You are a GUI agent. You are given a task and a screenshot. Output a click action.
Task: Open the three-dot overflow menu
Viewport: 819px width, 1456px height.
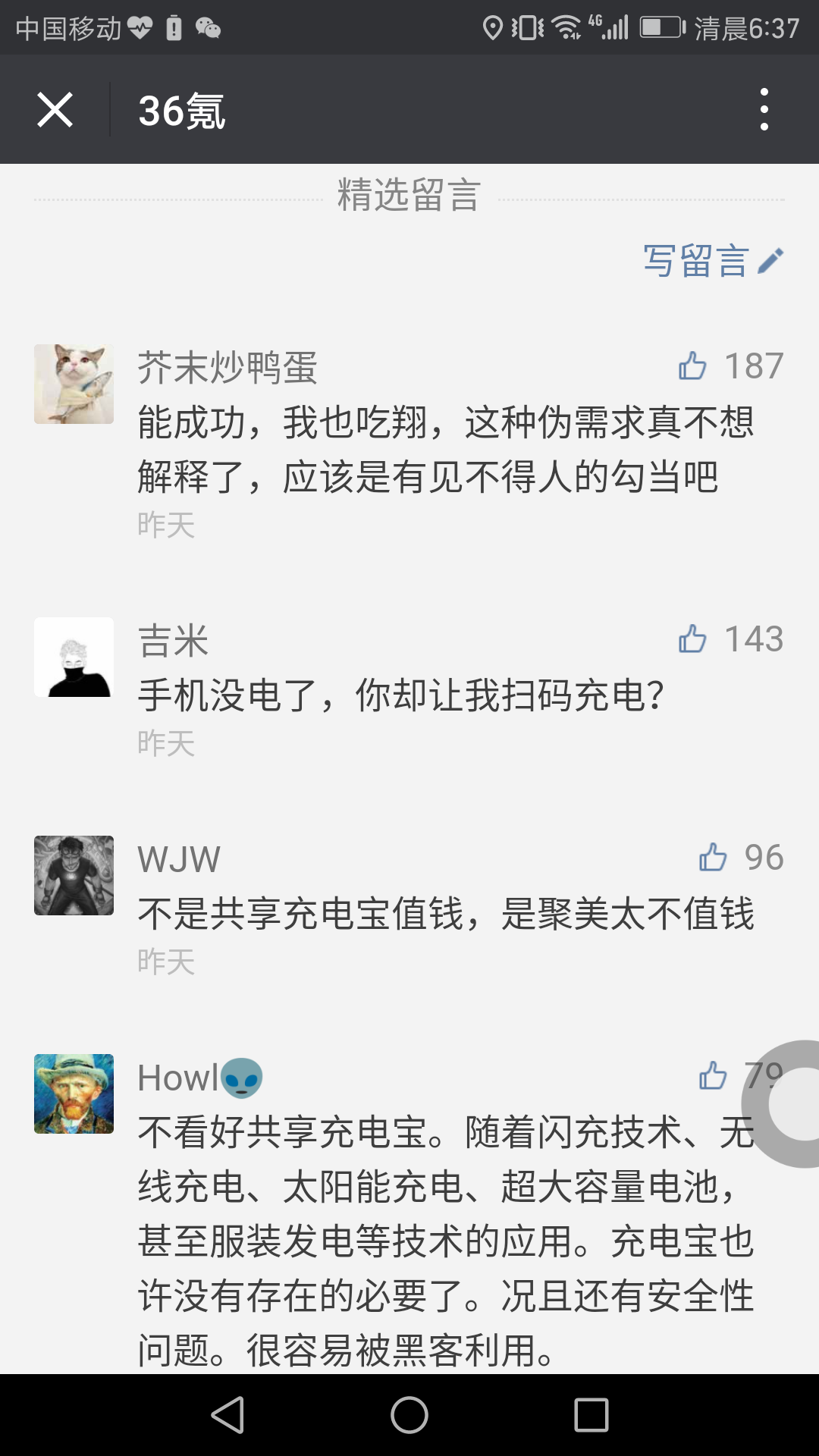click(764, 109)
